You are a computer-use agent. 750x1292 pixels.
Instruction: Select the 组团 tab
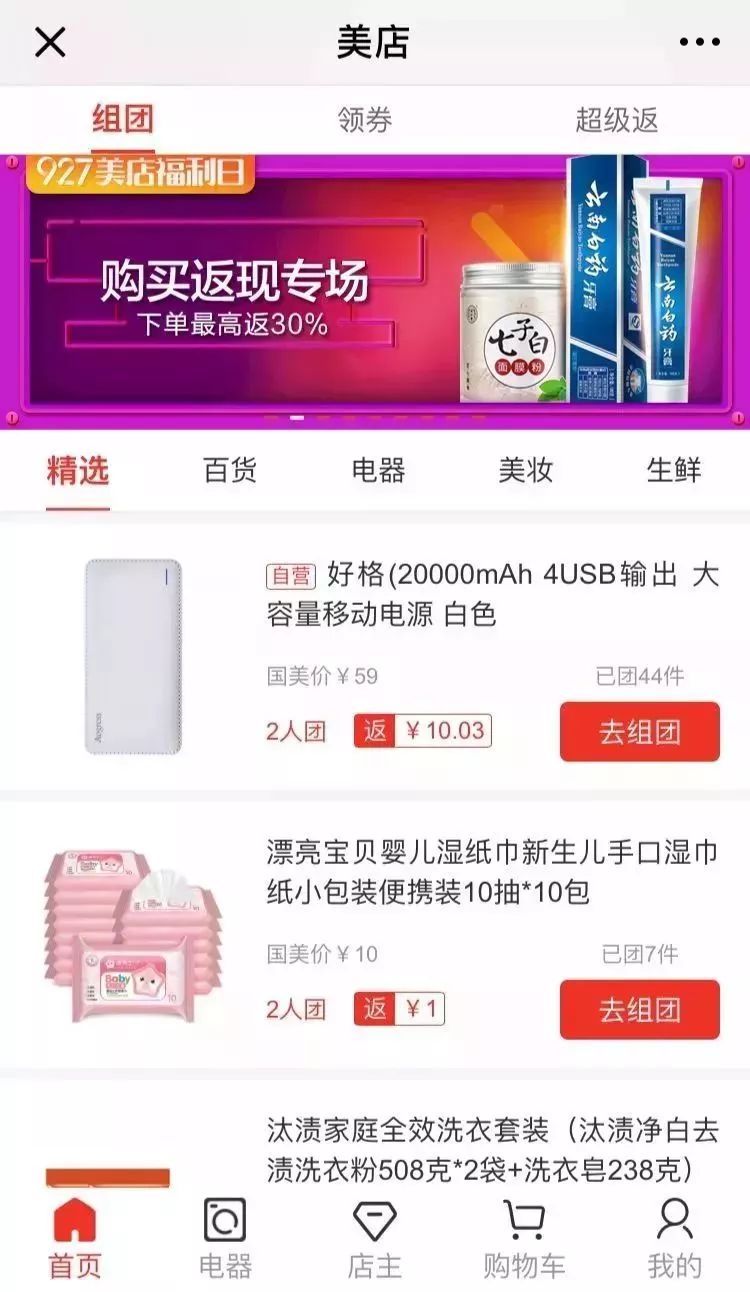click(x=122, y=121)
